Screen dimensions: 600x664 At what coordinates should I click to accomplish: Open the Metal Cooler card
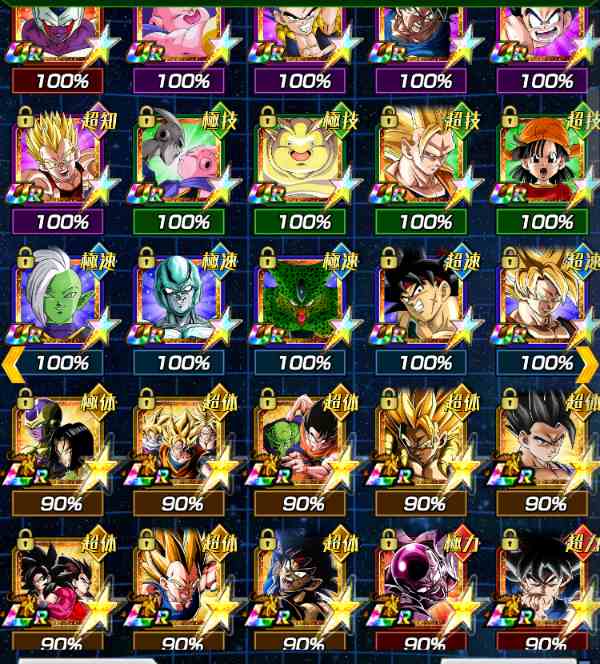tap(181, 297)
